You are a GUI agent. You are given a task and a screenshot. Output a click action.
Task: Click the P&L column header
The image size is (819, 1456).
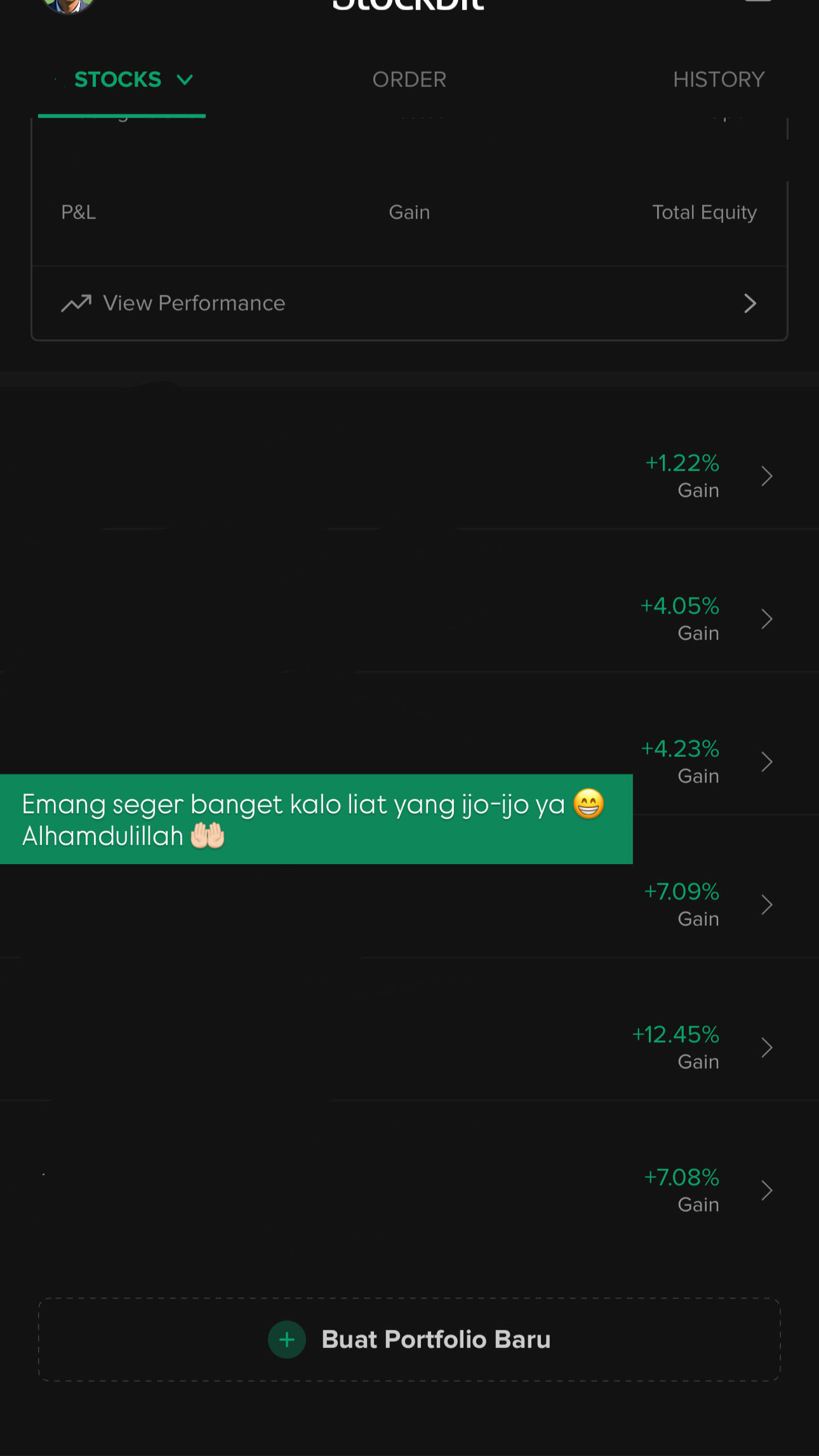pos(77,212)
